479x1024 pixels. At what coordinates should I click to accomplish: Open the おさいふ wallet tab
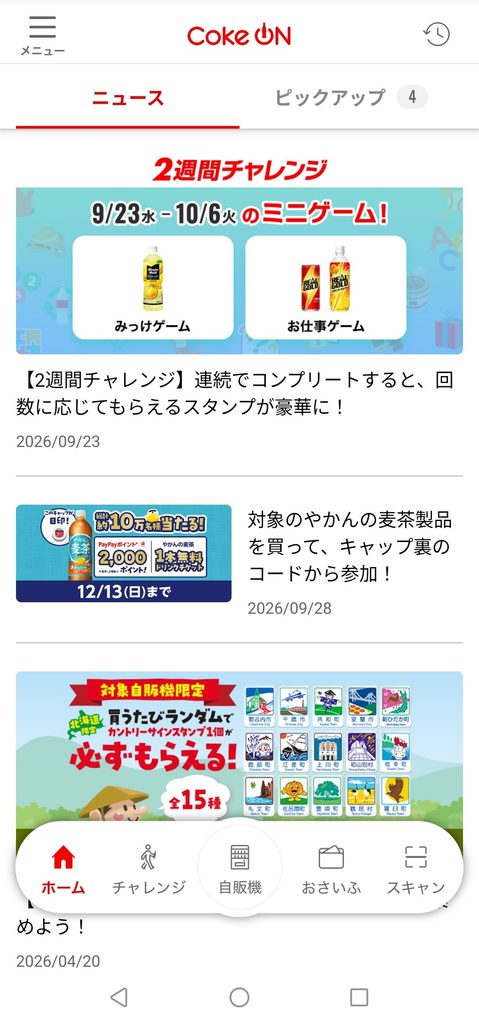click(331, 869)
